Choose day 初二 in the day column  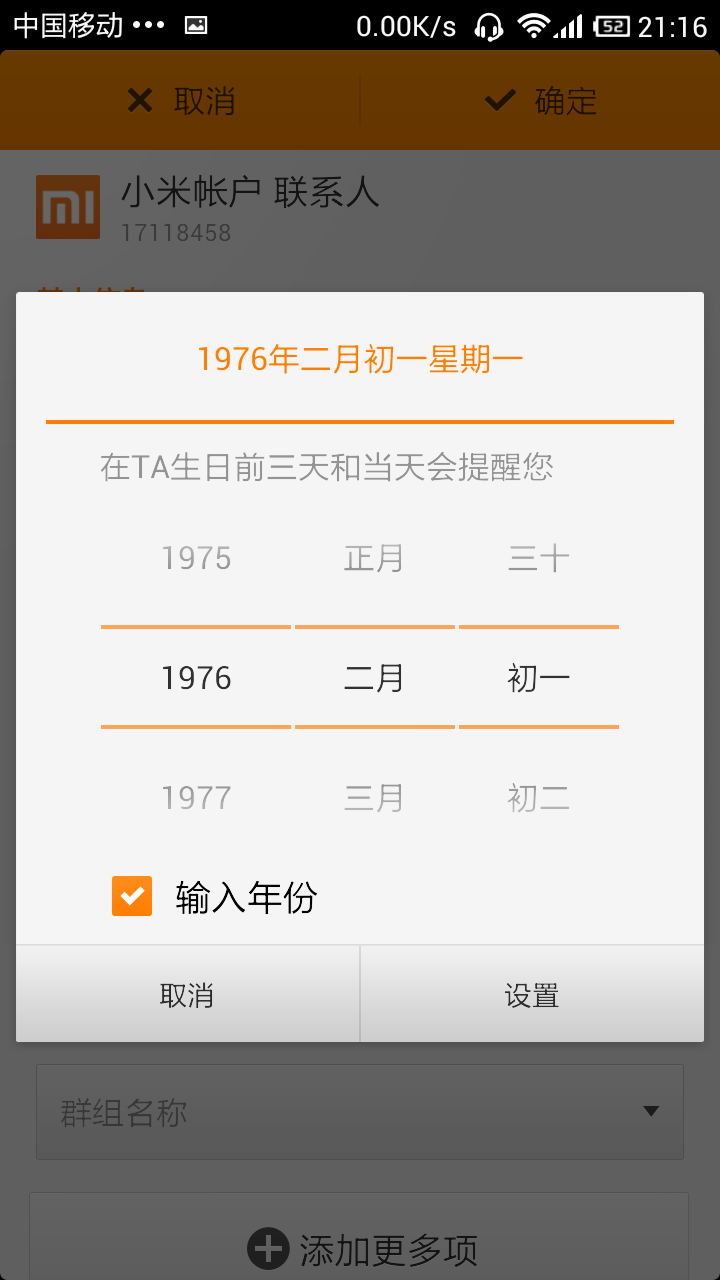click(538, 798)
